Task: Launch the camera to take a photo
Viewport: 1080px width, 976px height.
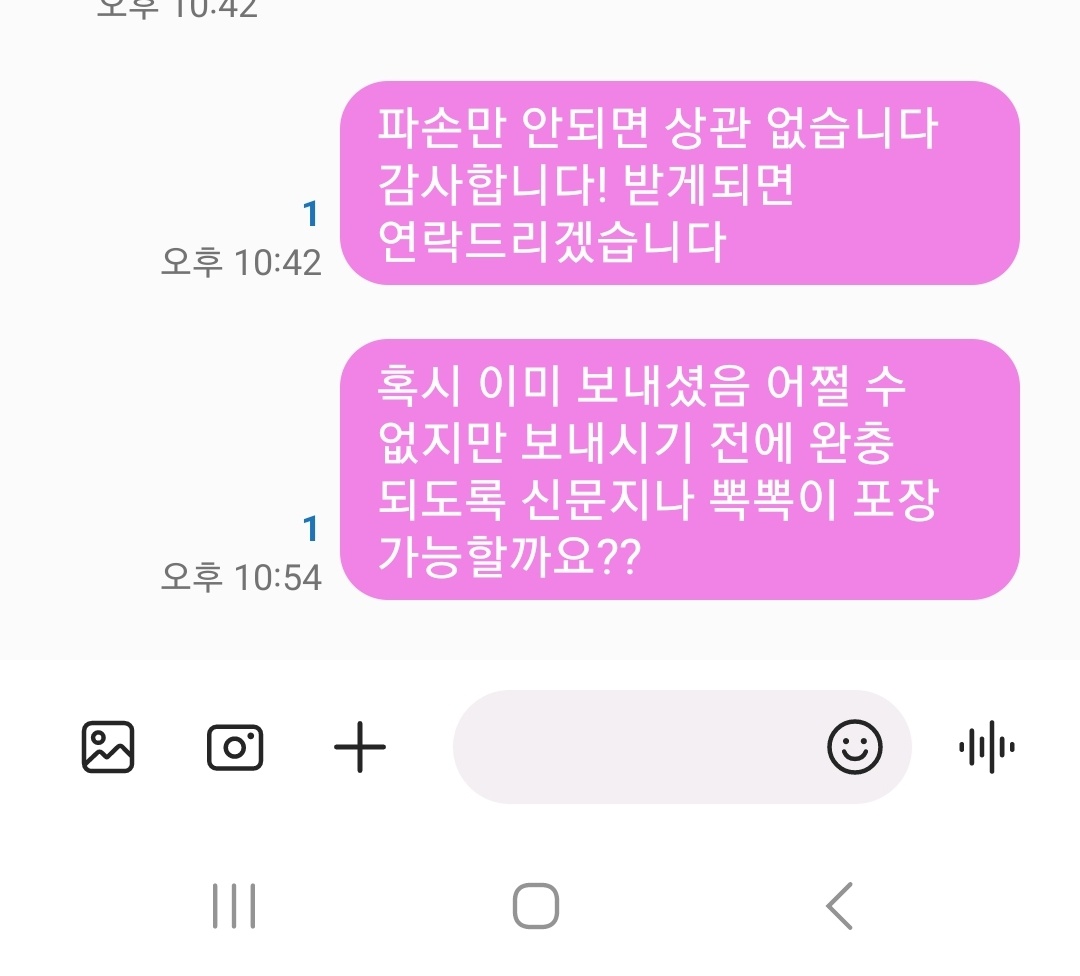Action: tap(235, 747)
